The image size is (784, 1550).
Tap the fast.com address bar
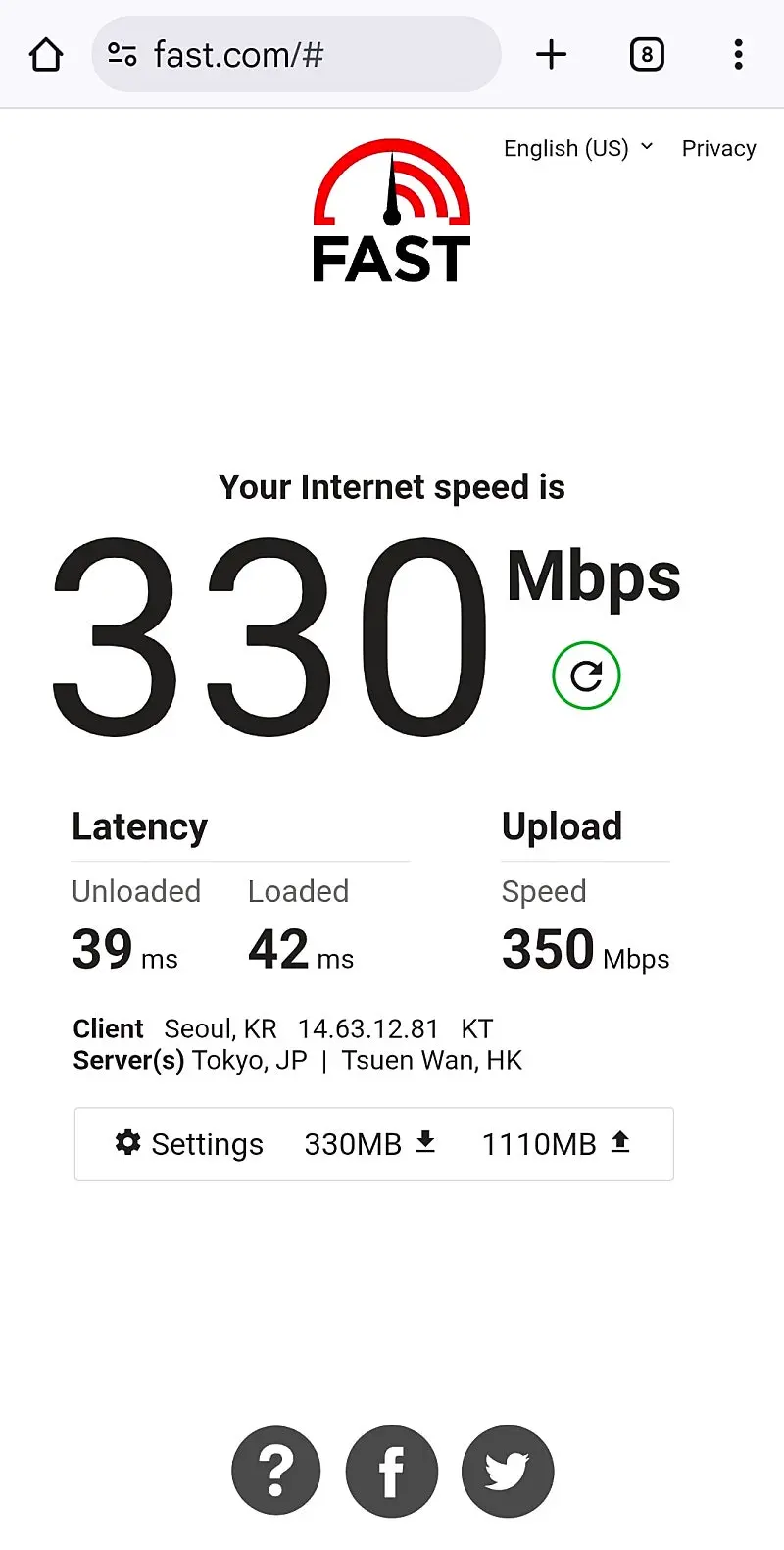tap(314, 55)
